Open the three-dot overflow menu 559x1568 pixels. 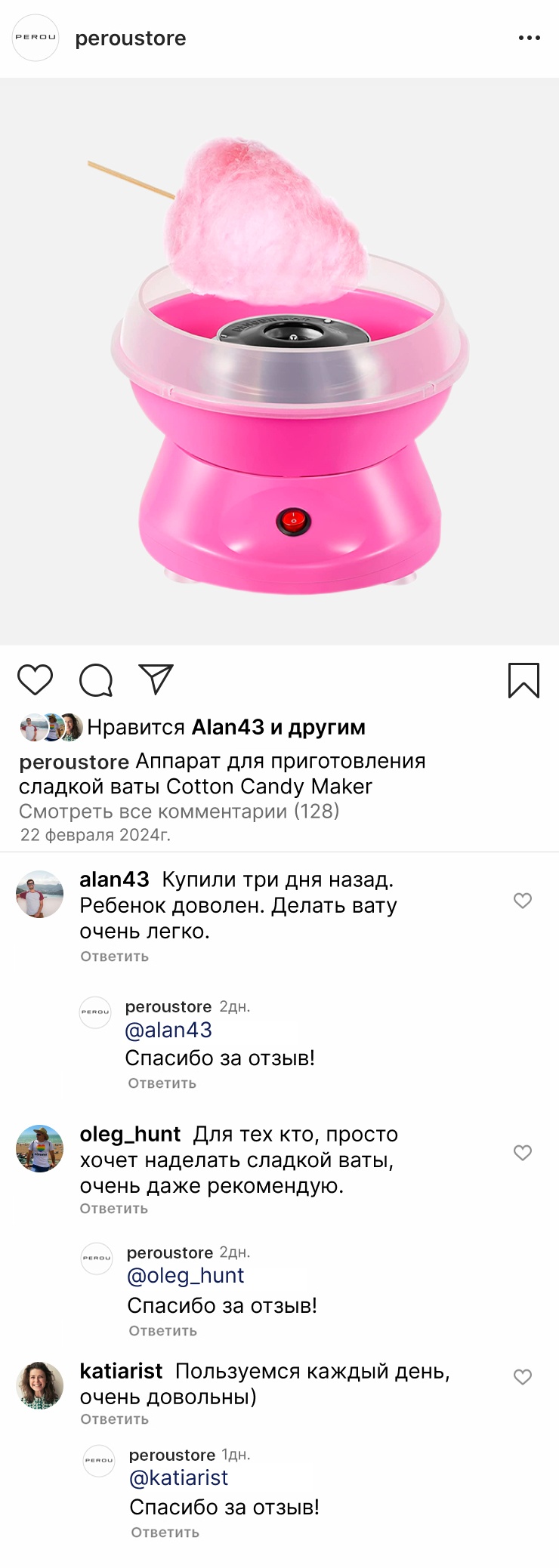pyautogui.click(x=529, y=38)
